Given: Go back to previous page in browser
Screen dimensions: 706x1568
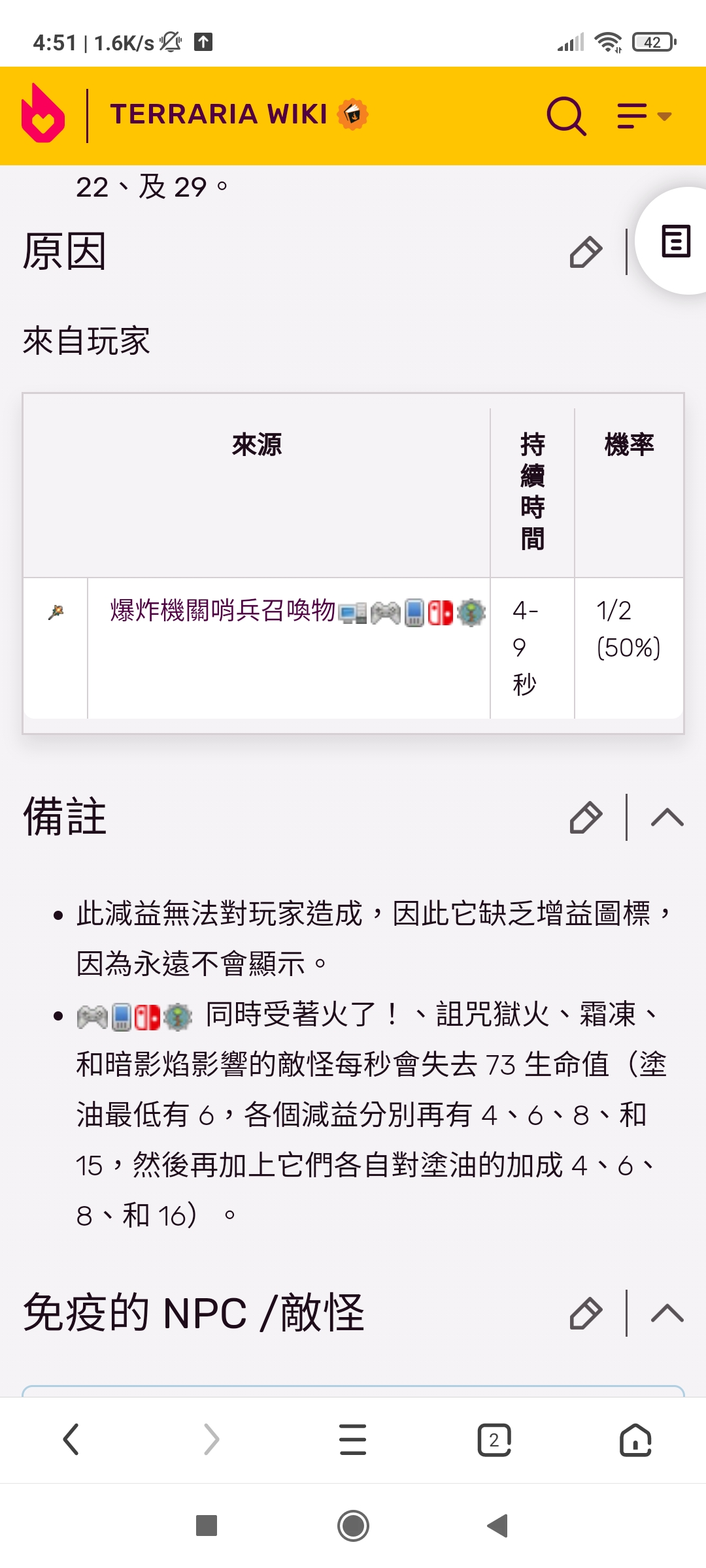Looking at the screenshot, I should pos(71,1439).
